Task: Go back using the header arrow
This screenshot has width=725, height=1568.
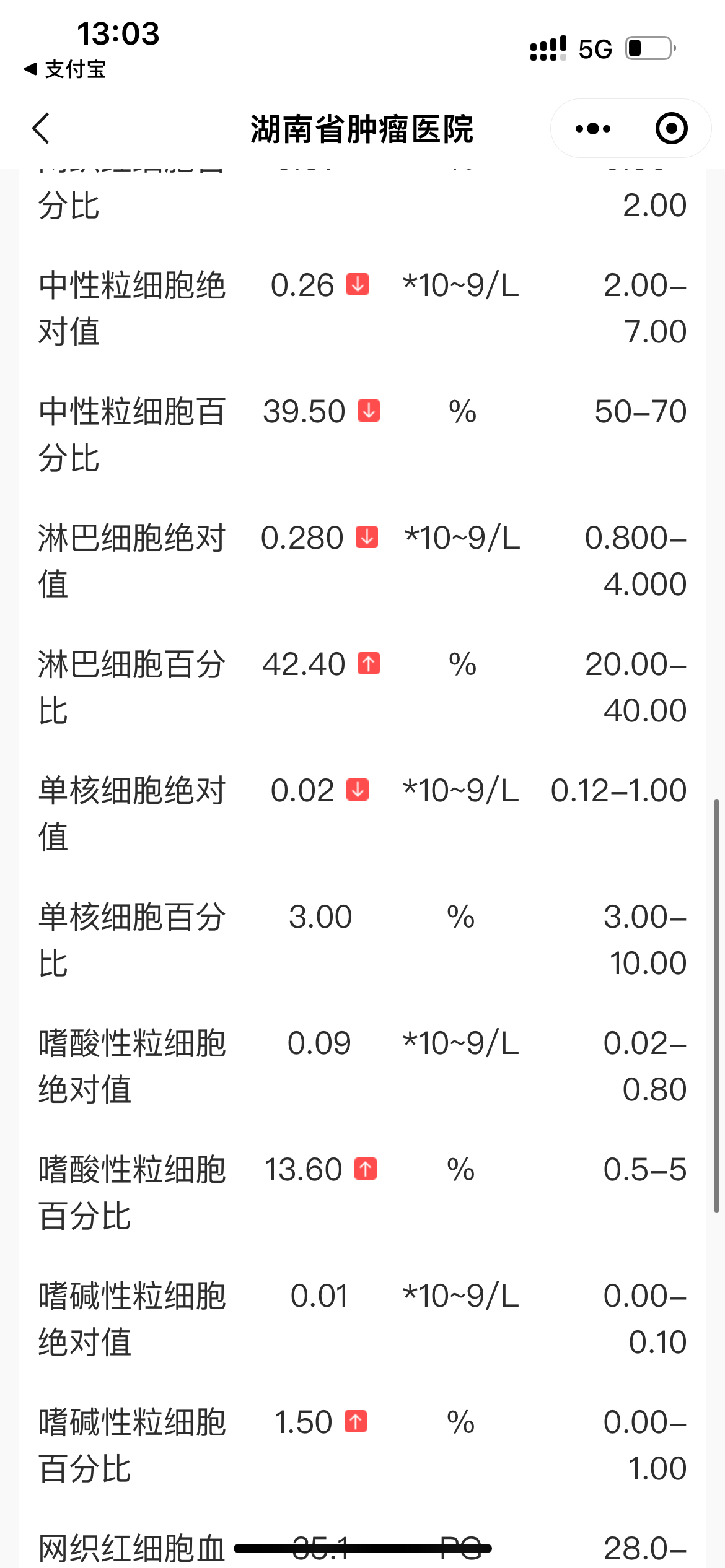Action: click(x=41, y=129)
